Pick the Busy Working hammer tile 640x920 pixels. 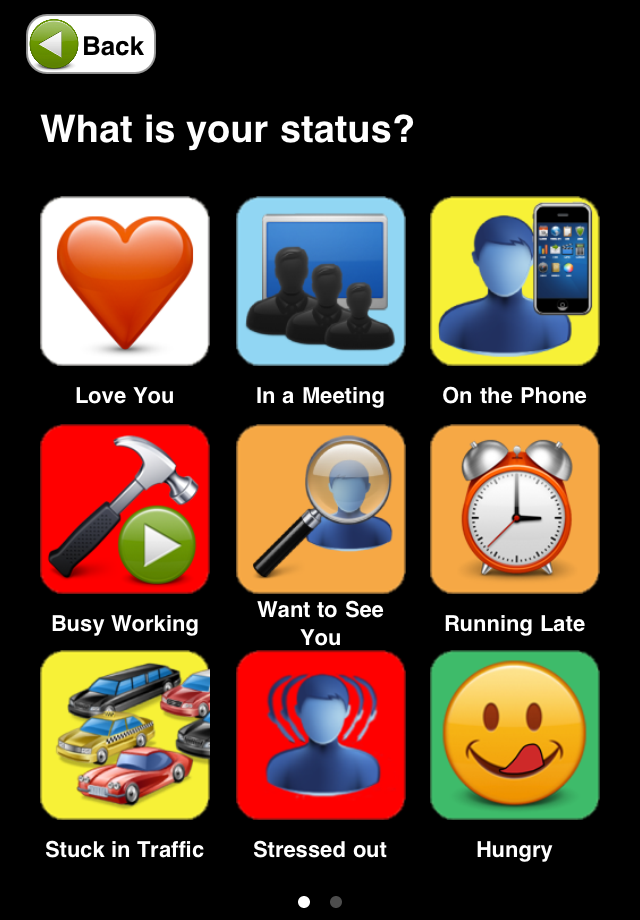pyautogui.click(x=125, y=509)
